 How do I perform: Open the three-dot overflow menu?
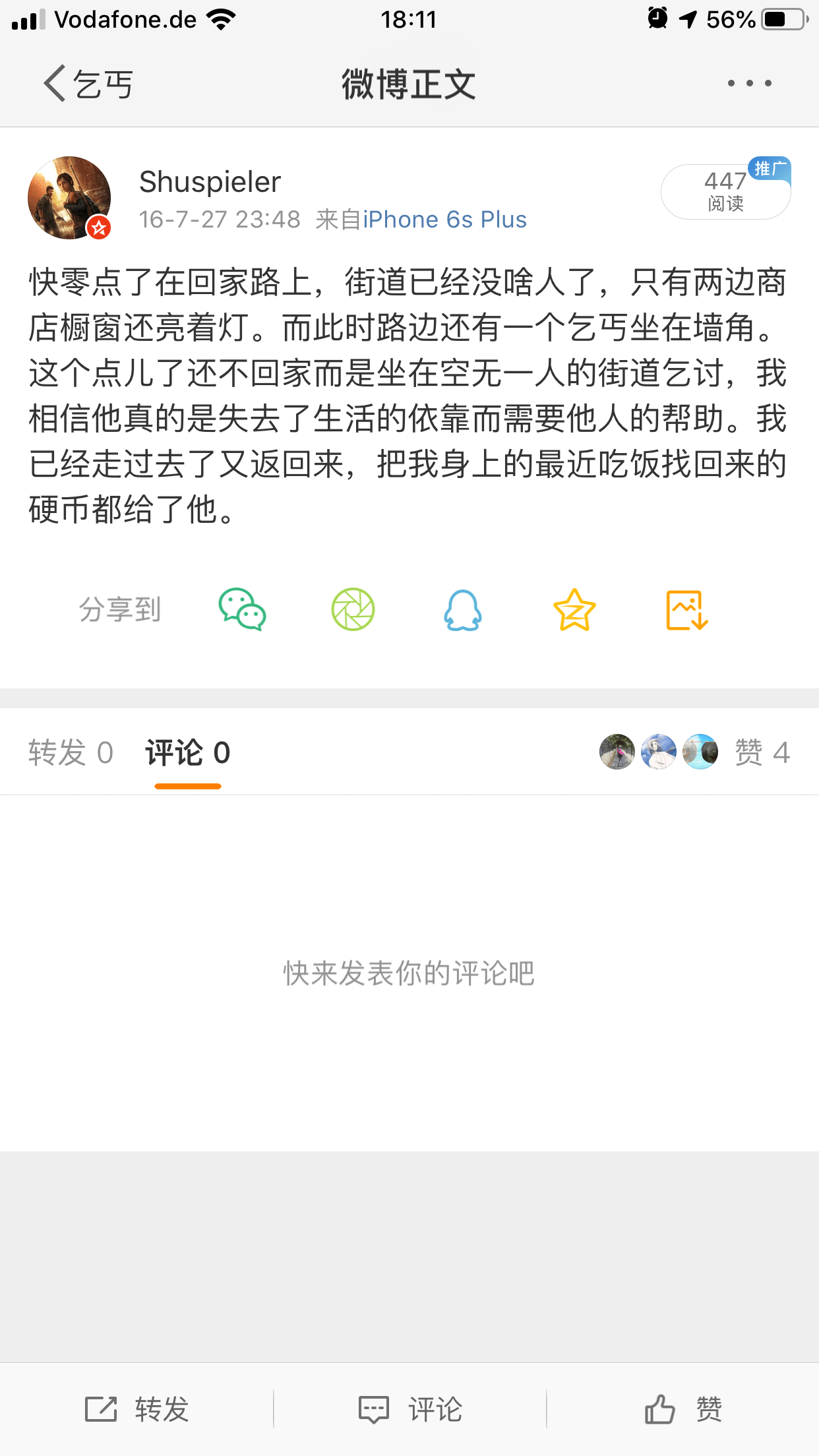749,83
